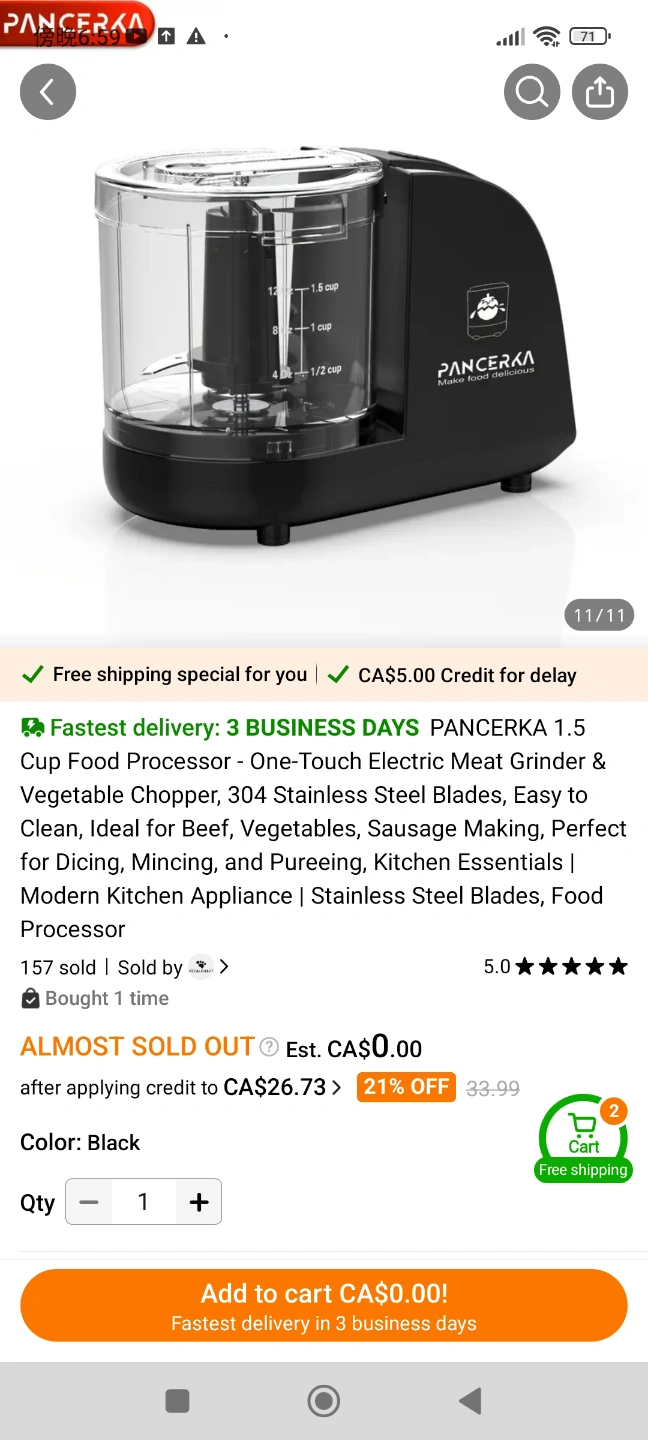Show info about Almost Sold Out
This screenshot has height=1440, width=648.
(269, 1047)
